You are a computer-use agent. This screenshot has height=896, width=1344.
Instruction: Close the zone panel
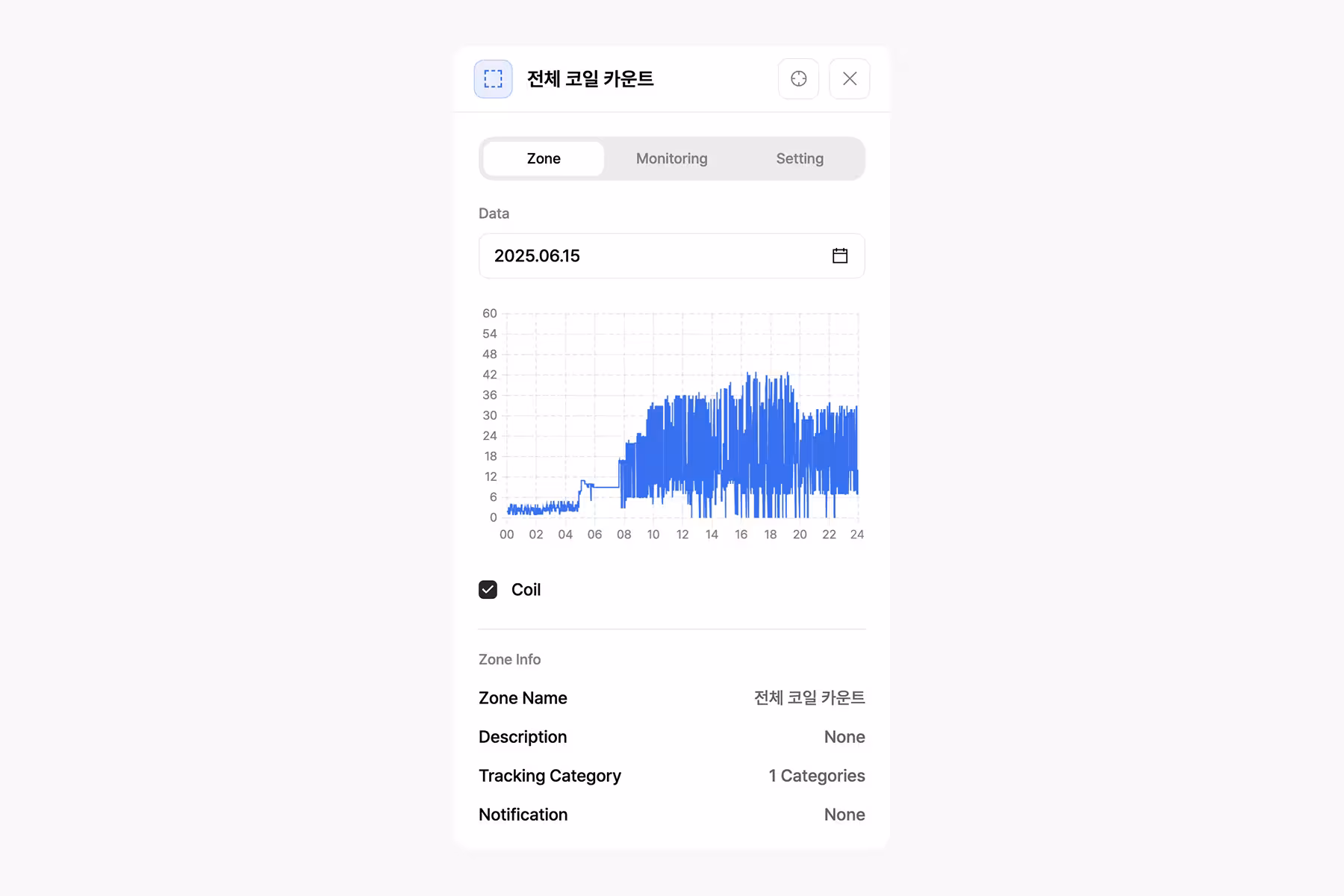pyautogui.click(x=849, y=78)
